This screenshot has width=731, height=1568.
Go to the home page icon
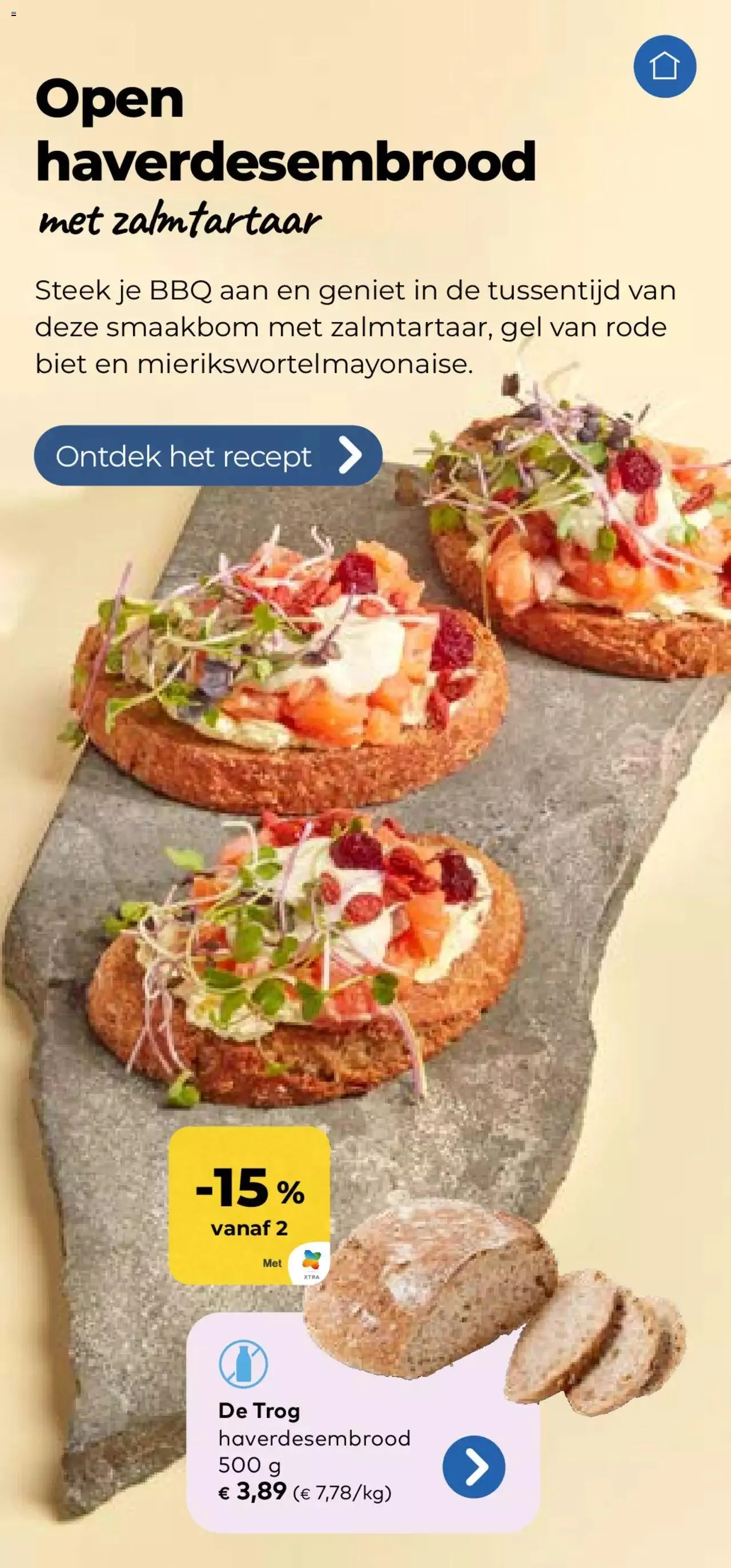[x=665, y=66]
